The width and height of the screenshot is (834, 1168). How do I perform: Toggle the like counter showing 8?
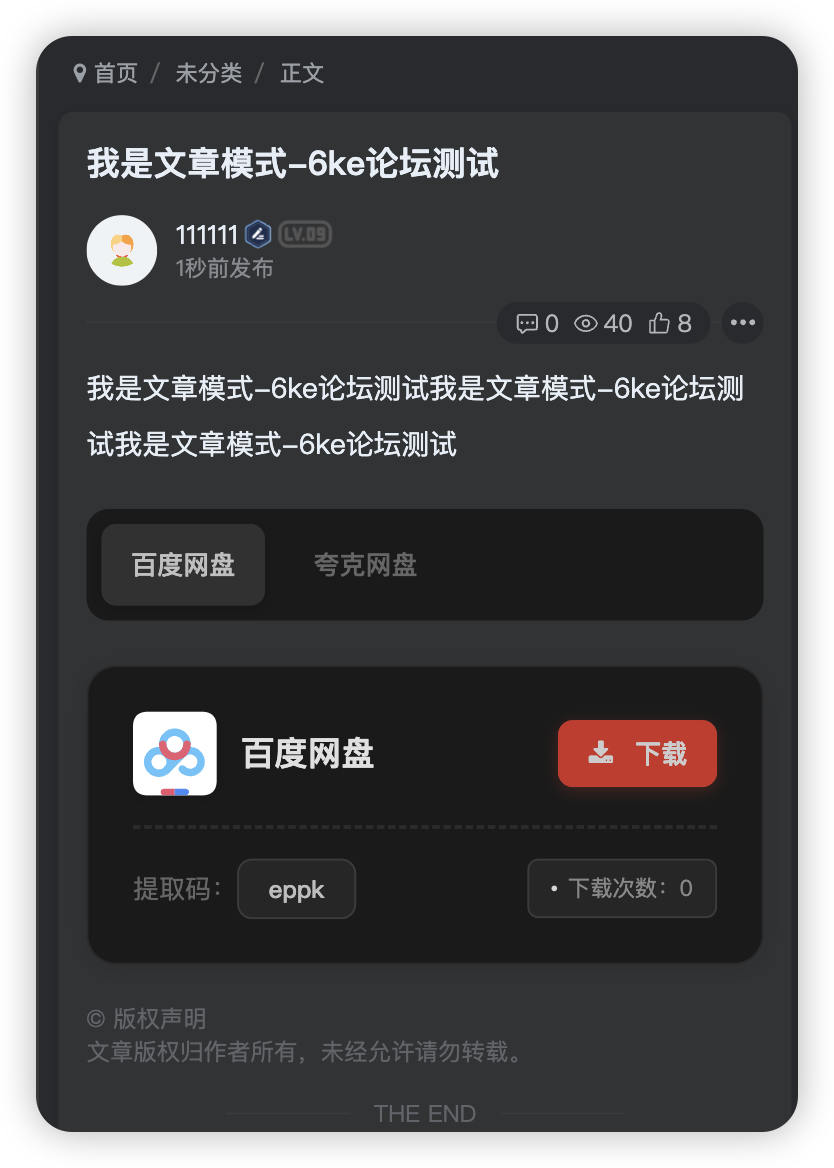click(685, 323)
